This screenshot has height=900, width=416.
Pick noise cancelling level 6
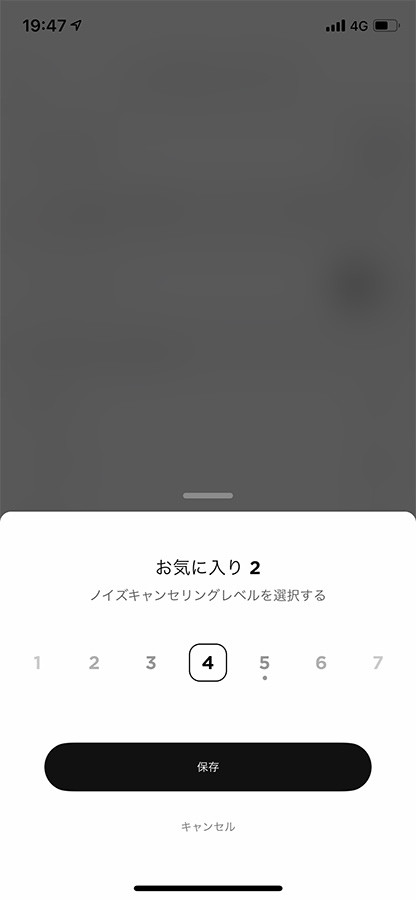click(321, 663)
